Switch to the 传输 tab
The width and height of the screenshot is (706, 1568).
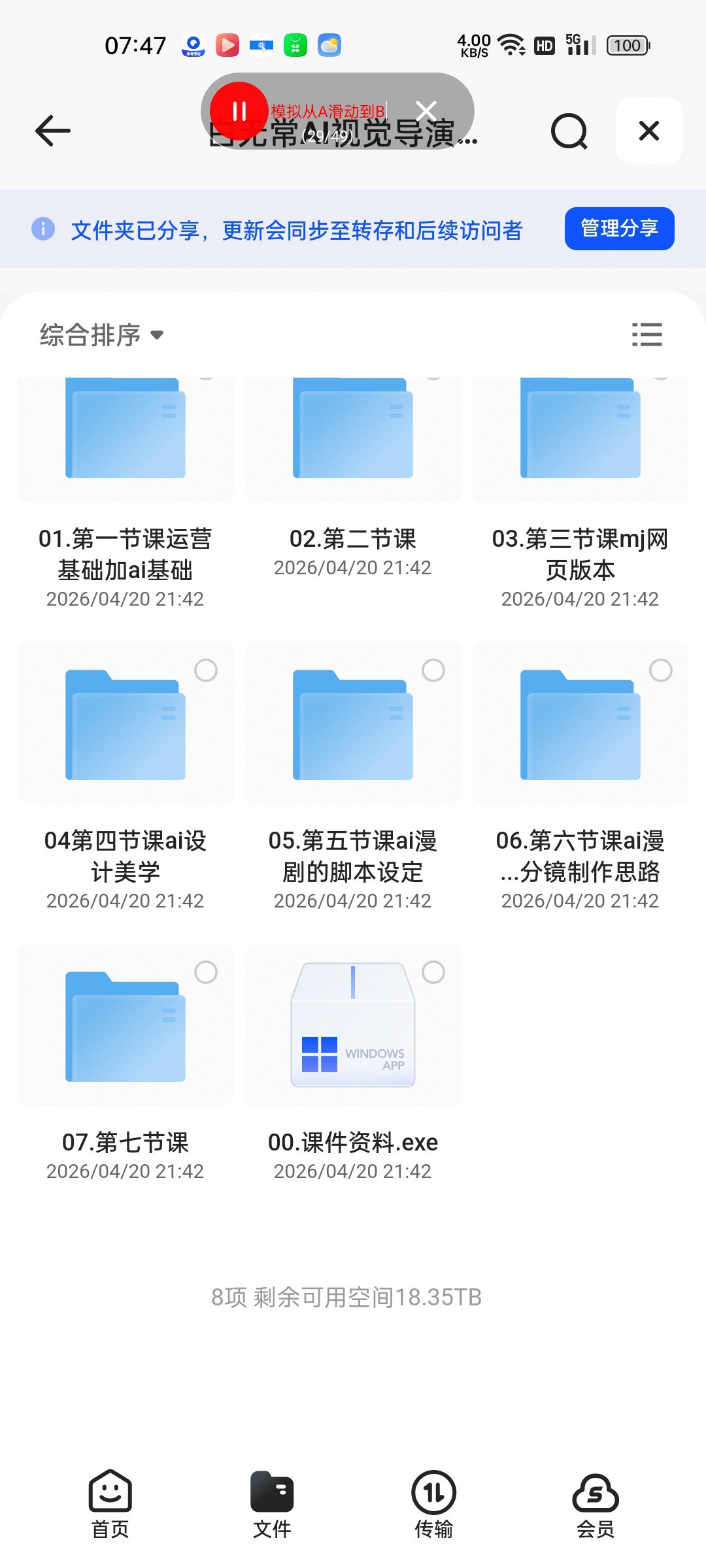coord(433,1504)
